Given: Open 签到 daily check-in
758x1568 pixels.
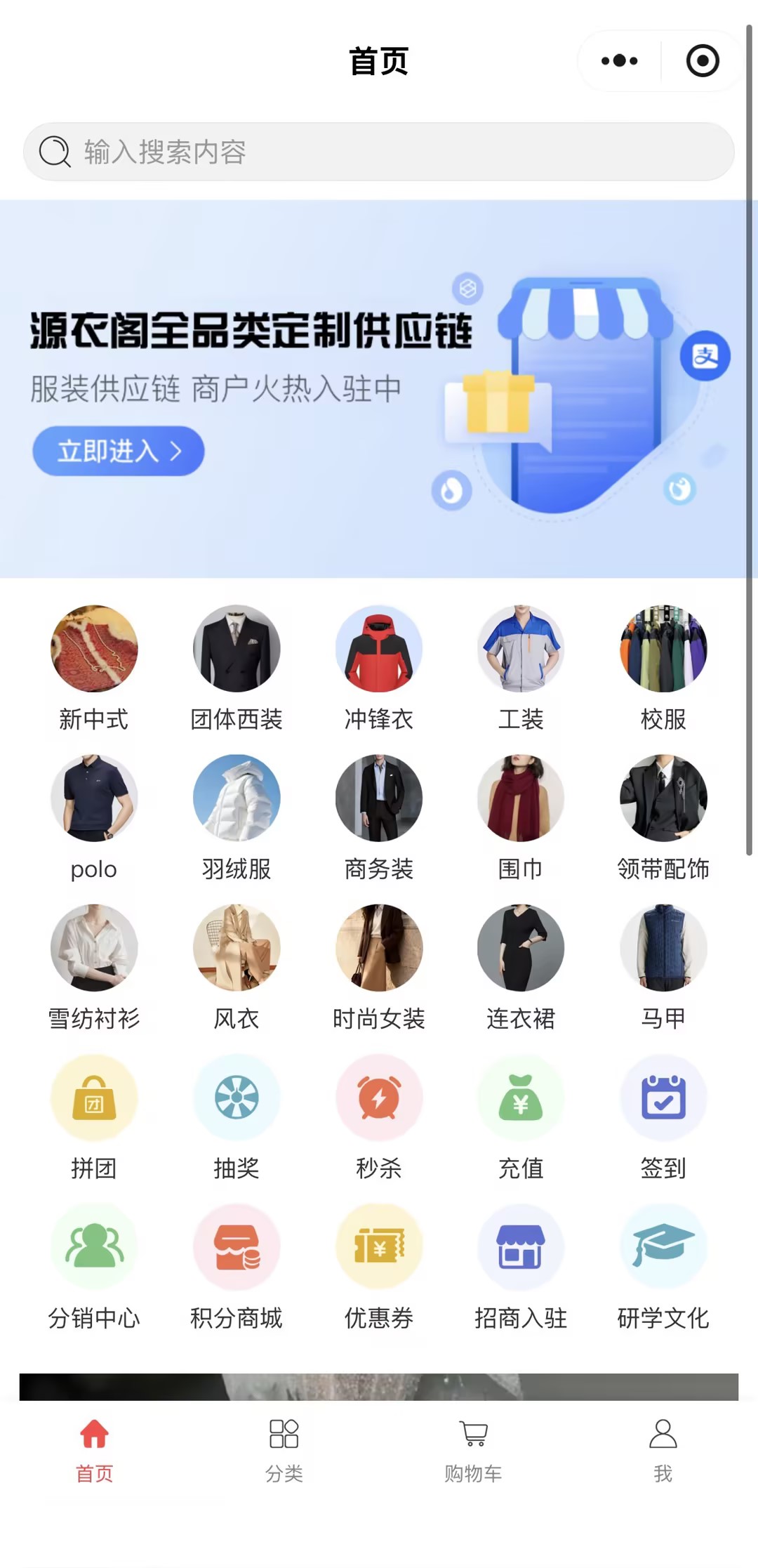Looking at the screenshot, I should 663,1117.
